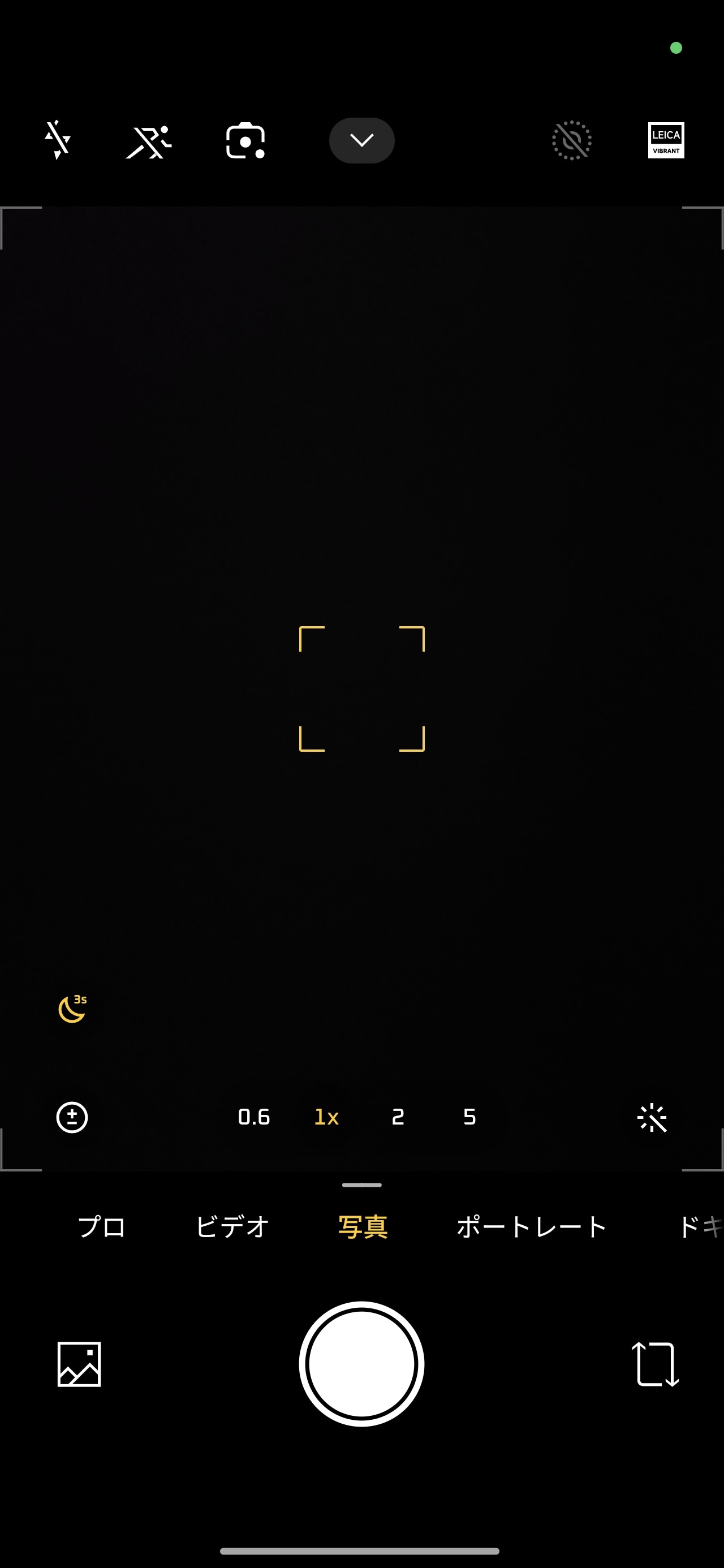This screenshot has width=724, height=1568.
Task: Open exposure compensation control
Action: point(72,1118)
